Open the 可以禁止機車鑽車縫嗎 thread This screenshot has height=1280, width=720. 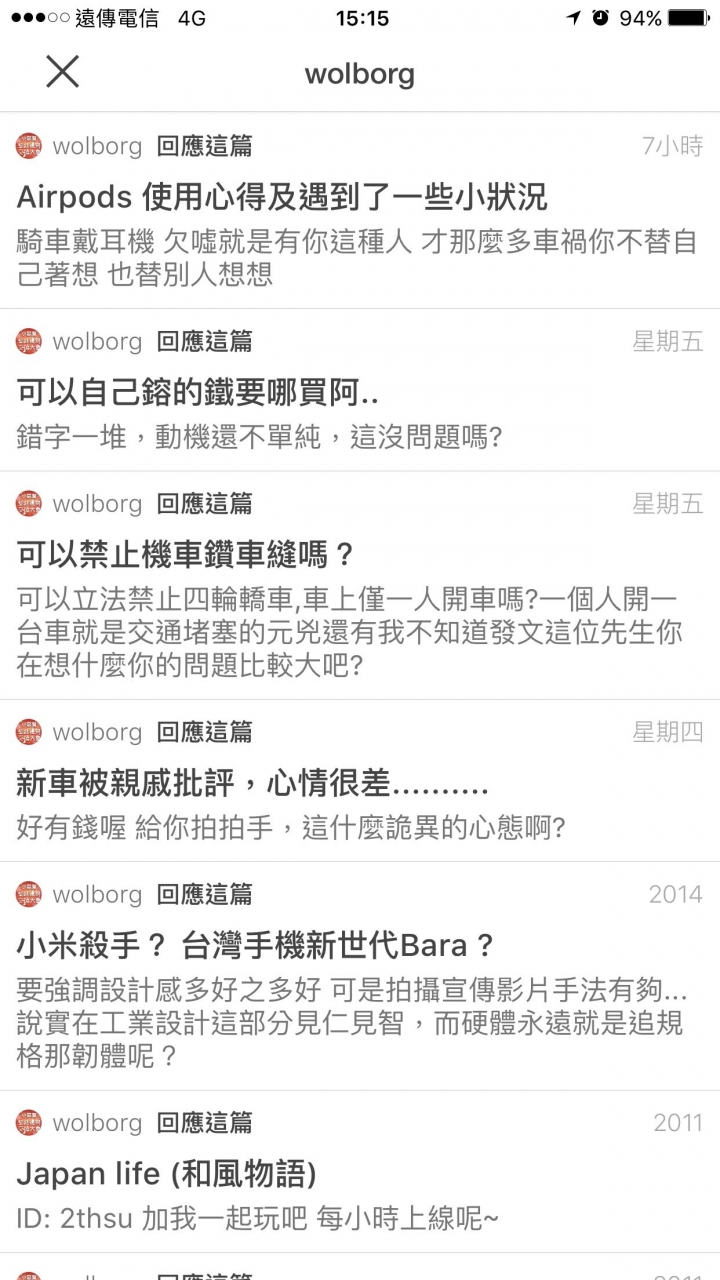(x=186, y=554)
